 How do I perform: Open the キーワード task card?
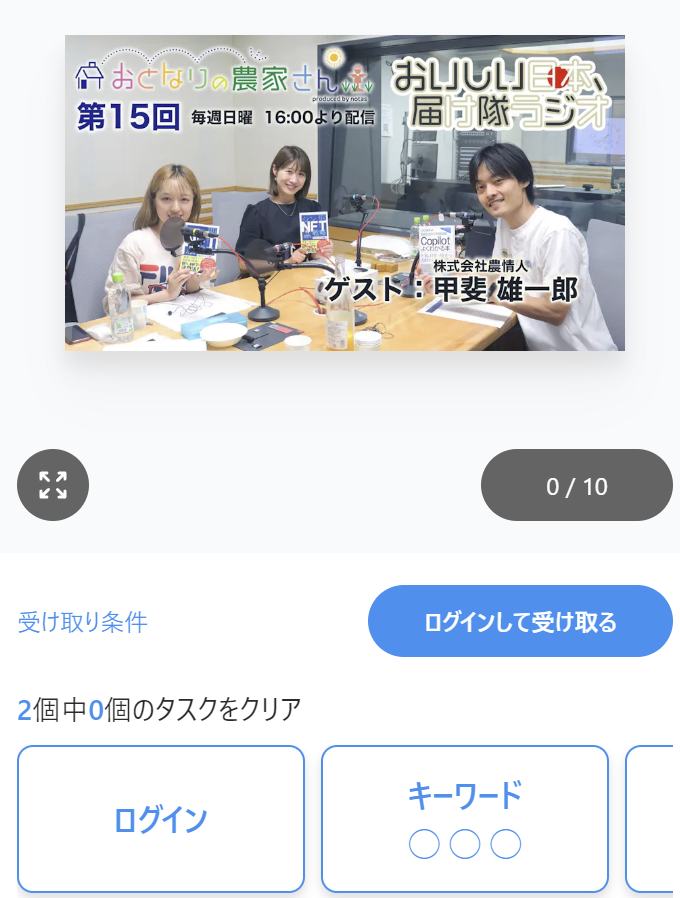tap(464, 819)
